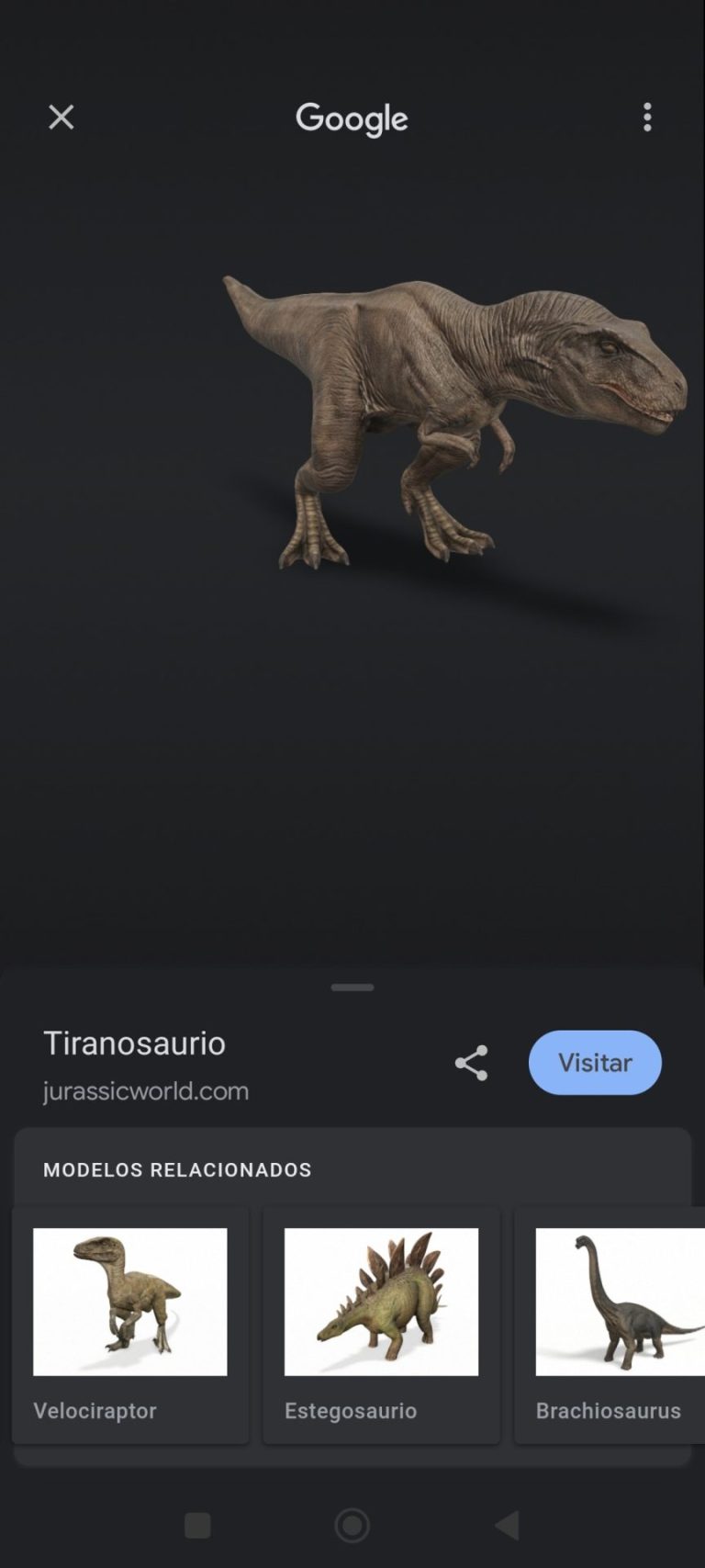Tap the Visitar button
Screen dimensions: 705x1568
pos(595,1063)
